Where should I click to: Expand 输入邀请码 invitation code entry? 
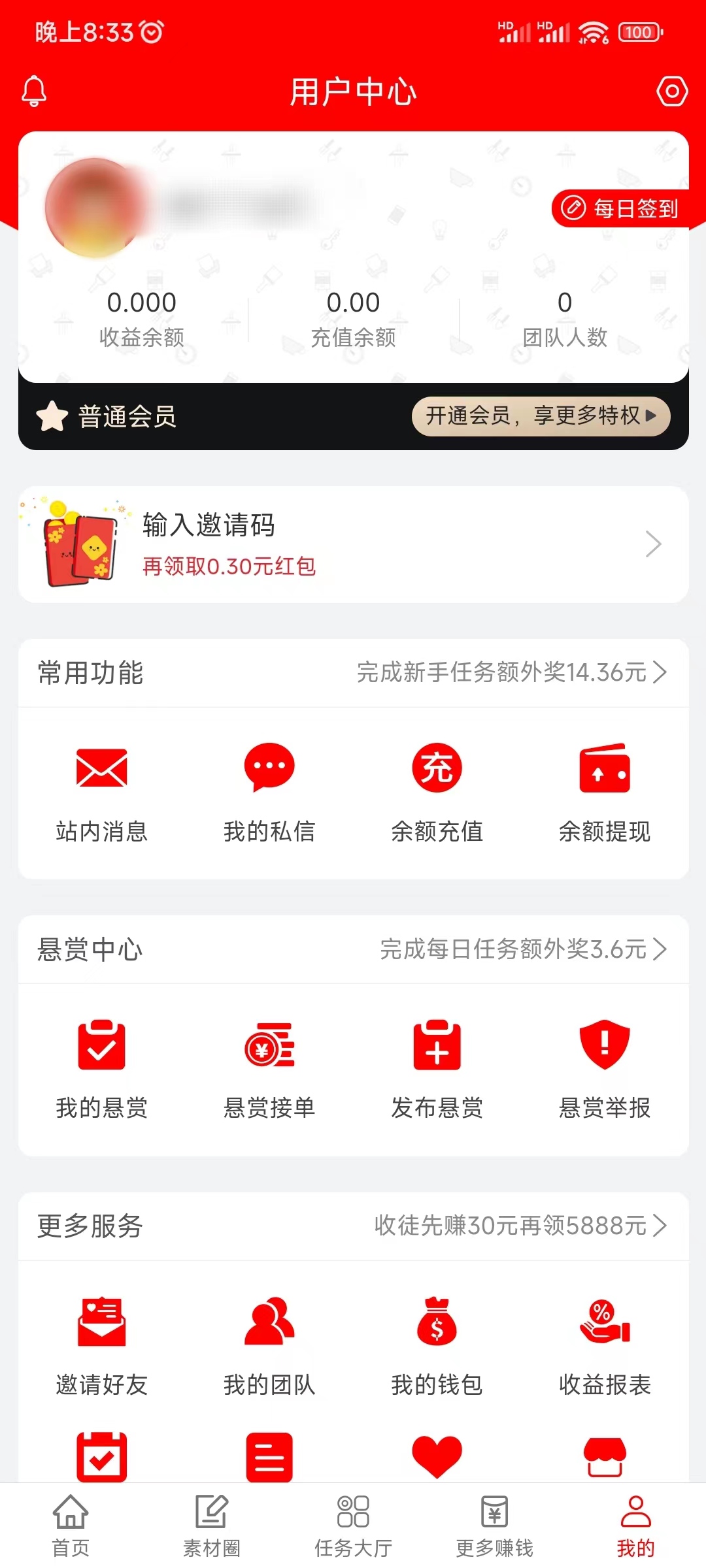(x=353, y=544)
